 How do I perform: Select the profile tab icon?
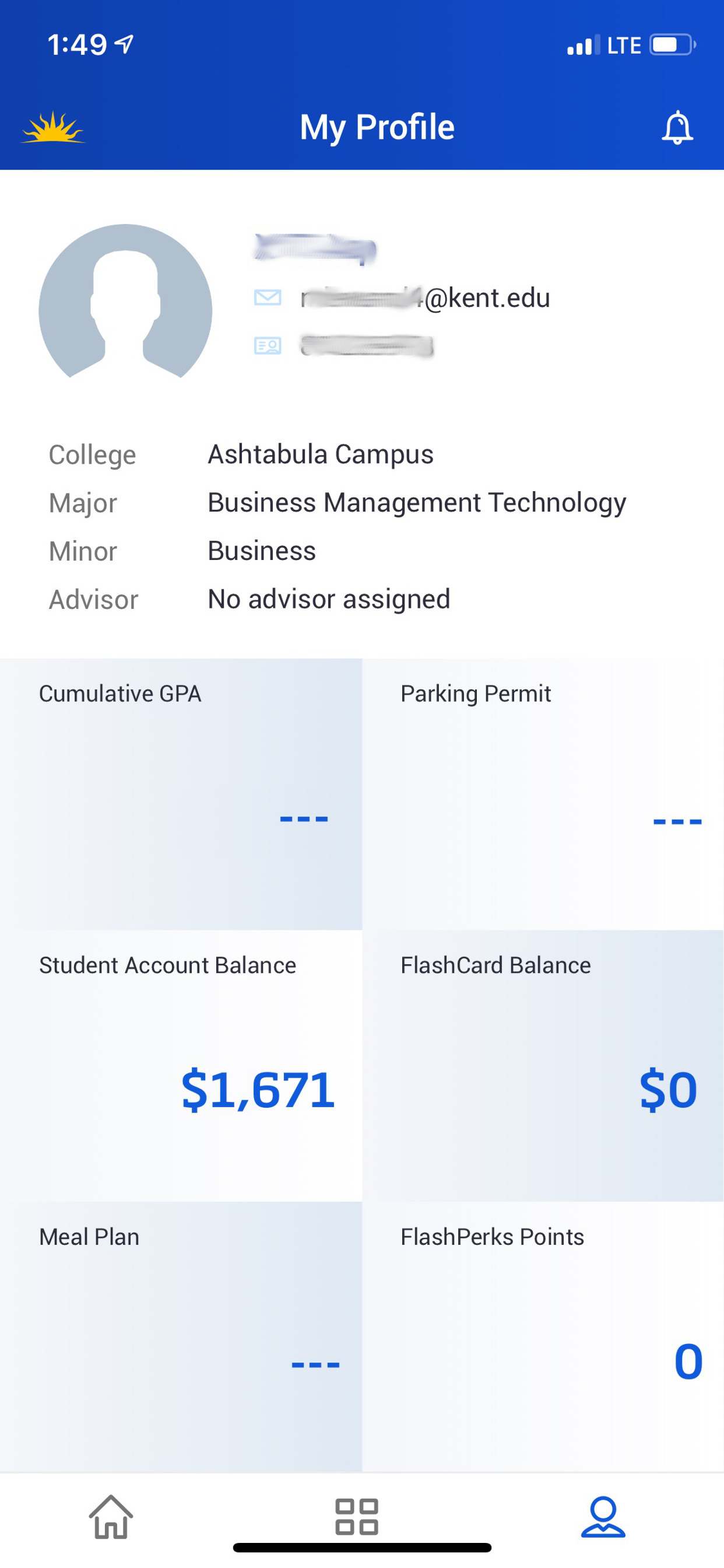603,1516
